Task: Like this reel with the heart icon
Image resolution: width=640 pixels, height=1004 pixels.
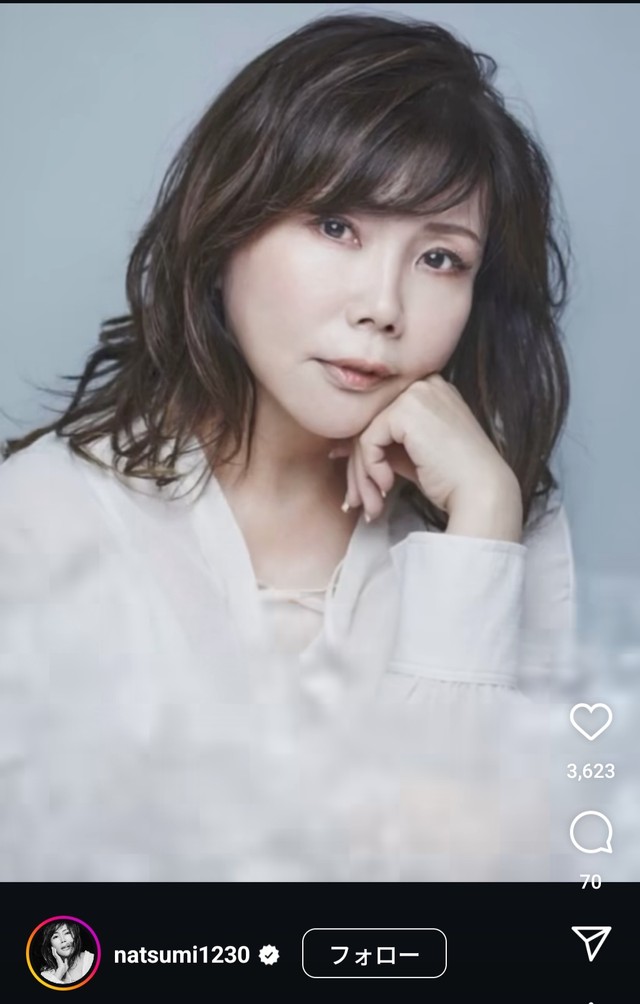Action: [x=590, y=721]
